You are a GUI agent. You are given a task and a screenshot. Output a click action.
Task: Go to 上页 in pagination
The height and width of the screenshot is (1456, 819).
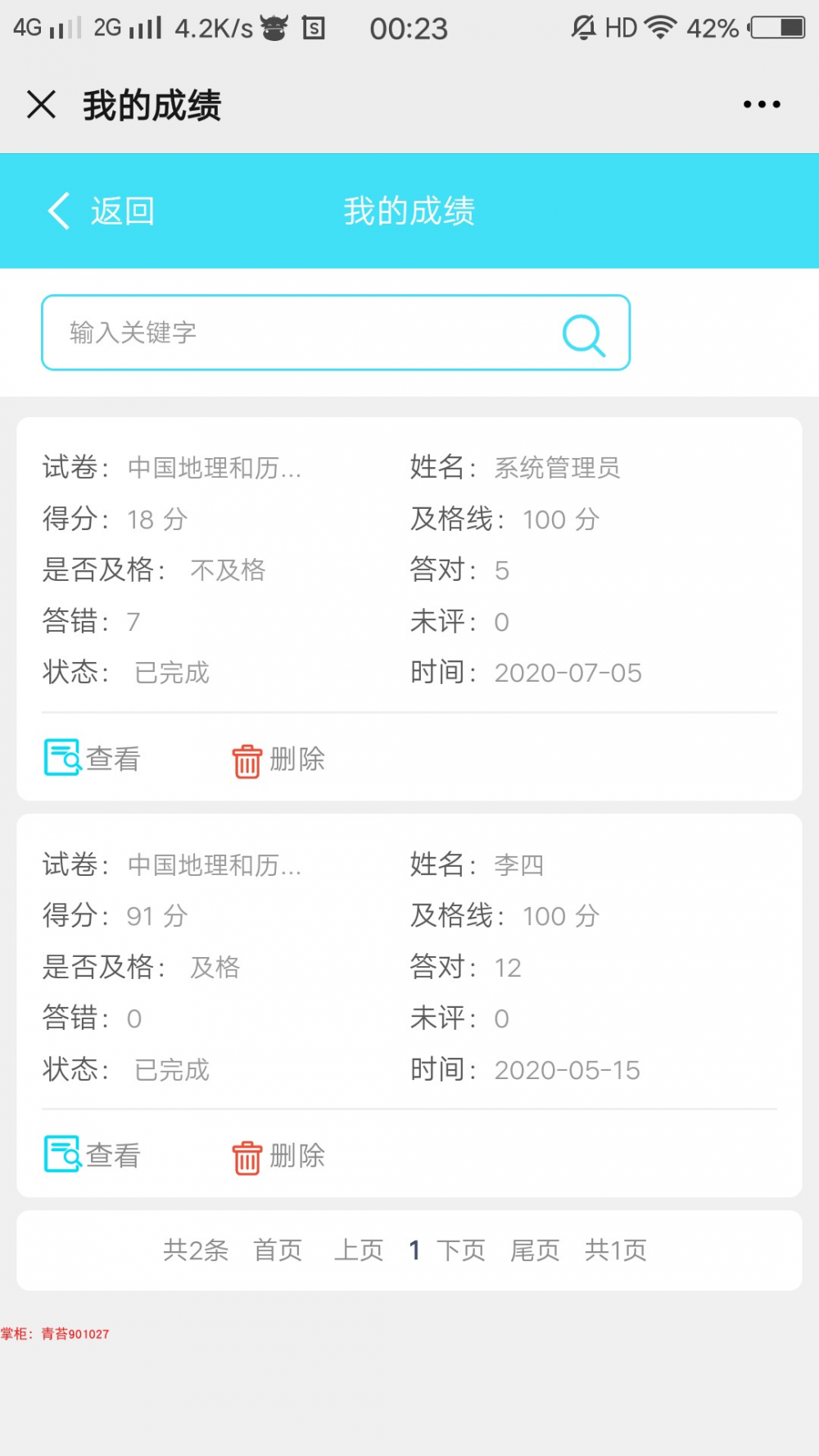tap(358, 1251)
